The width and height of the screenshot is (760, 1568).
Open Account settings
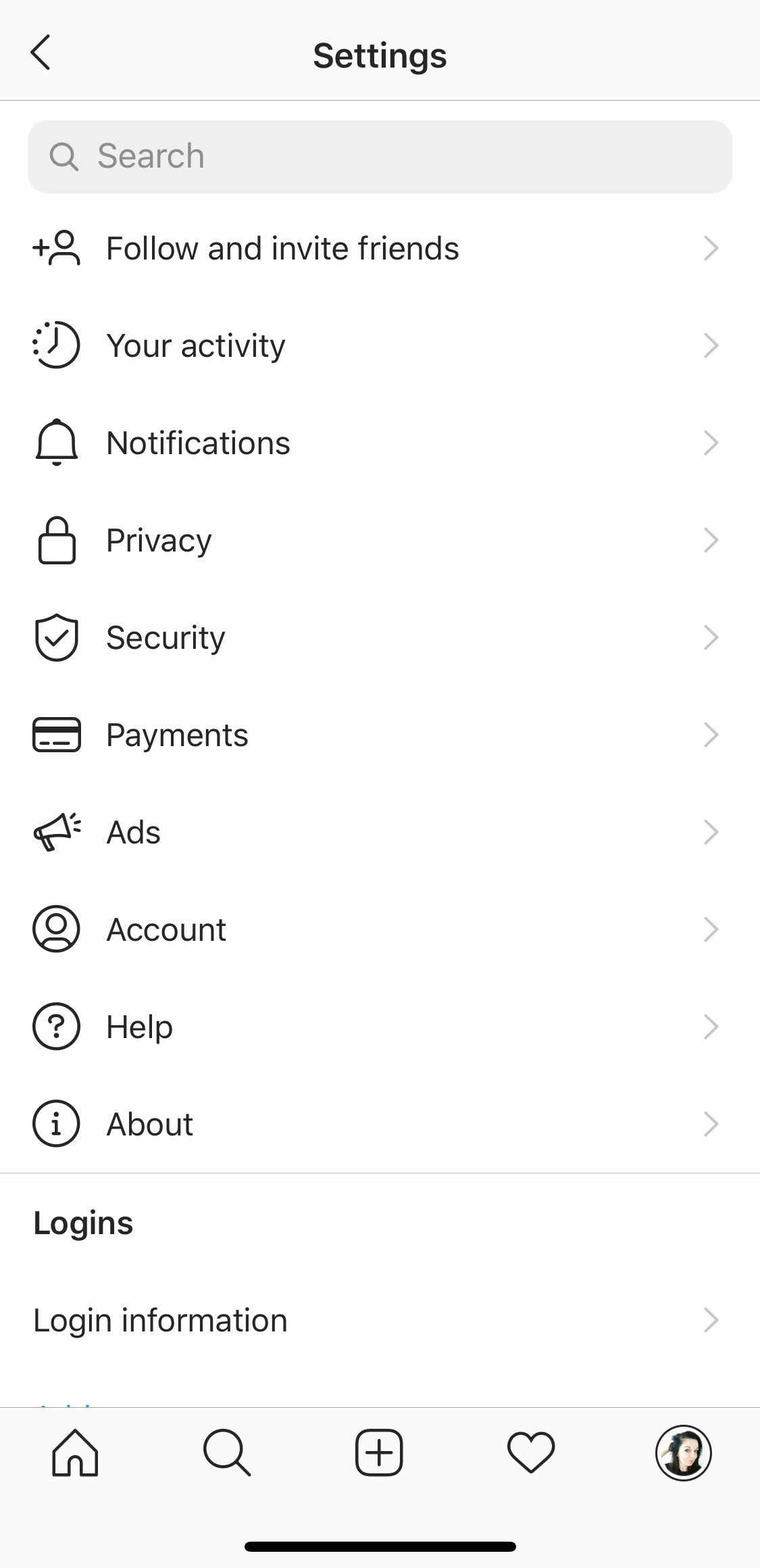[380, 929]
